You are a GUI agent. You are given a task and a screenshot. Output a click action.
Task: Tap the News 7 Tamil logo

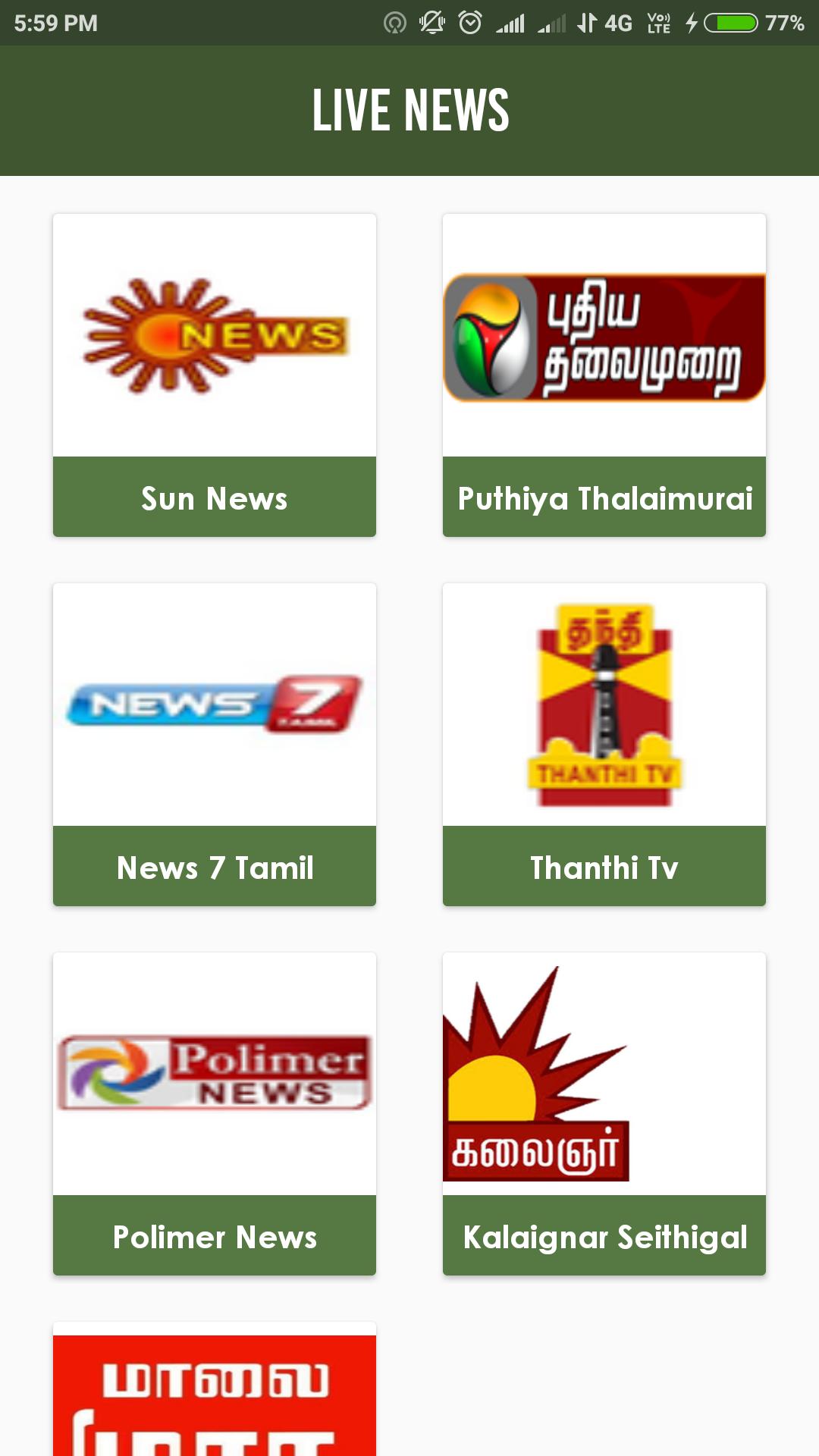[214, 704]
